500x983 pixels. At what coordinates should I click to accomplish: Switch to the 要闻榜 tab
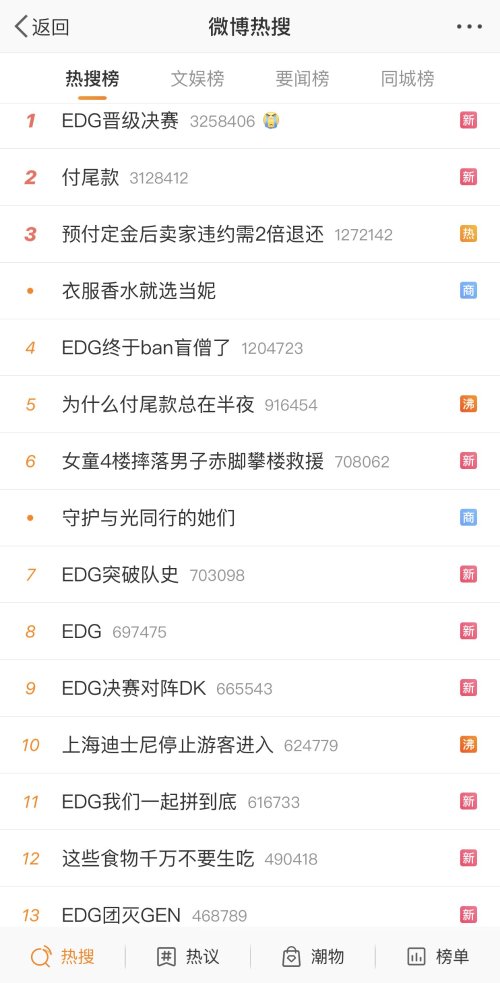[302, 79]
